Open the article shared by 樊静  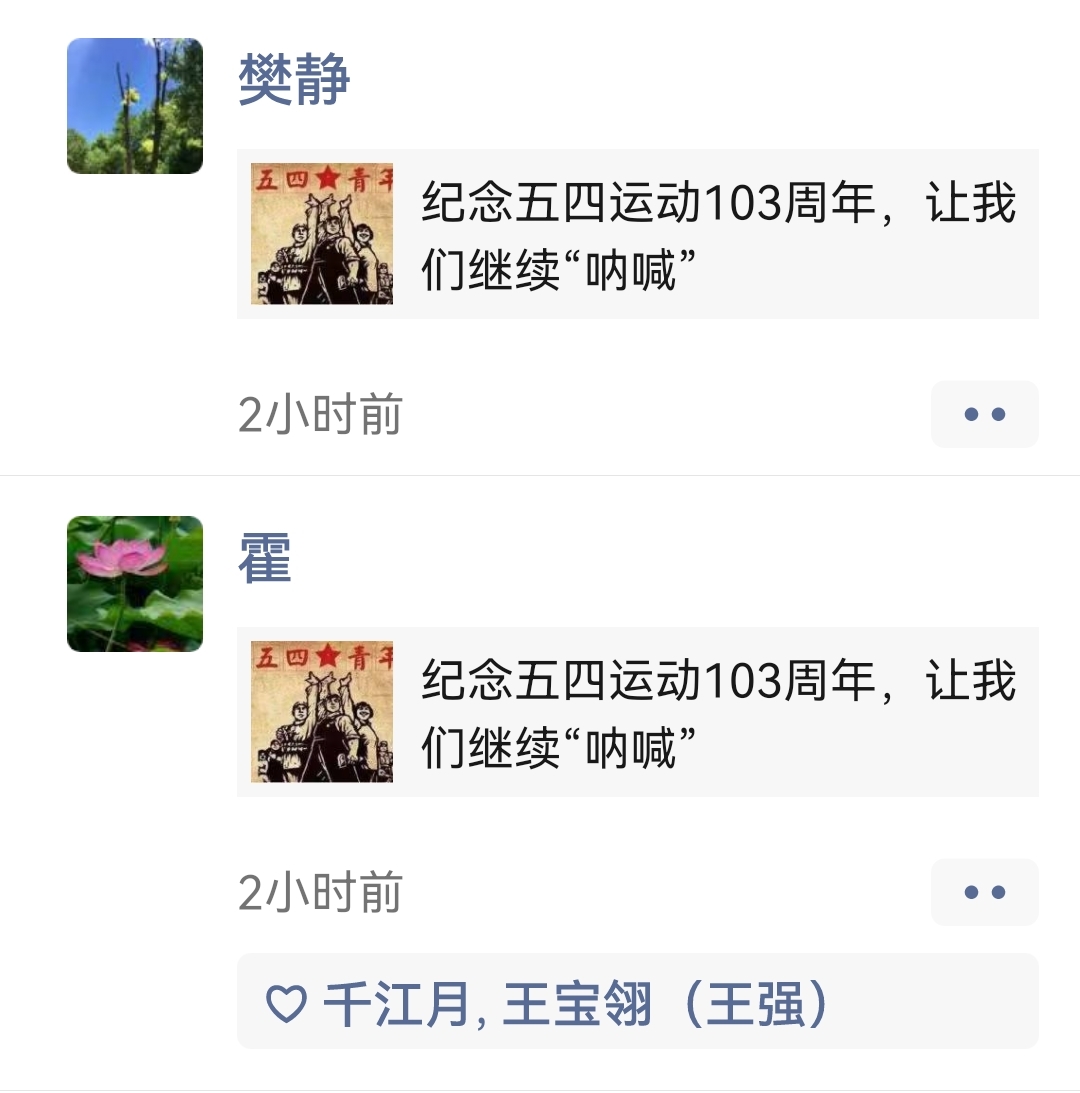coord(637,234)
